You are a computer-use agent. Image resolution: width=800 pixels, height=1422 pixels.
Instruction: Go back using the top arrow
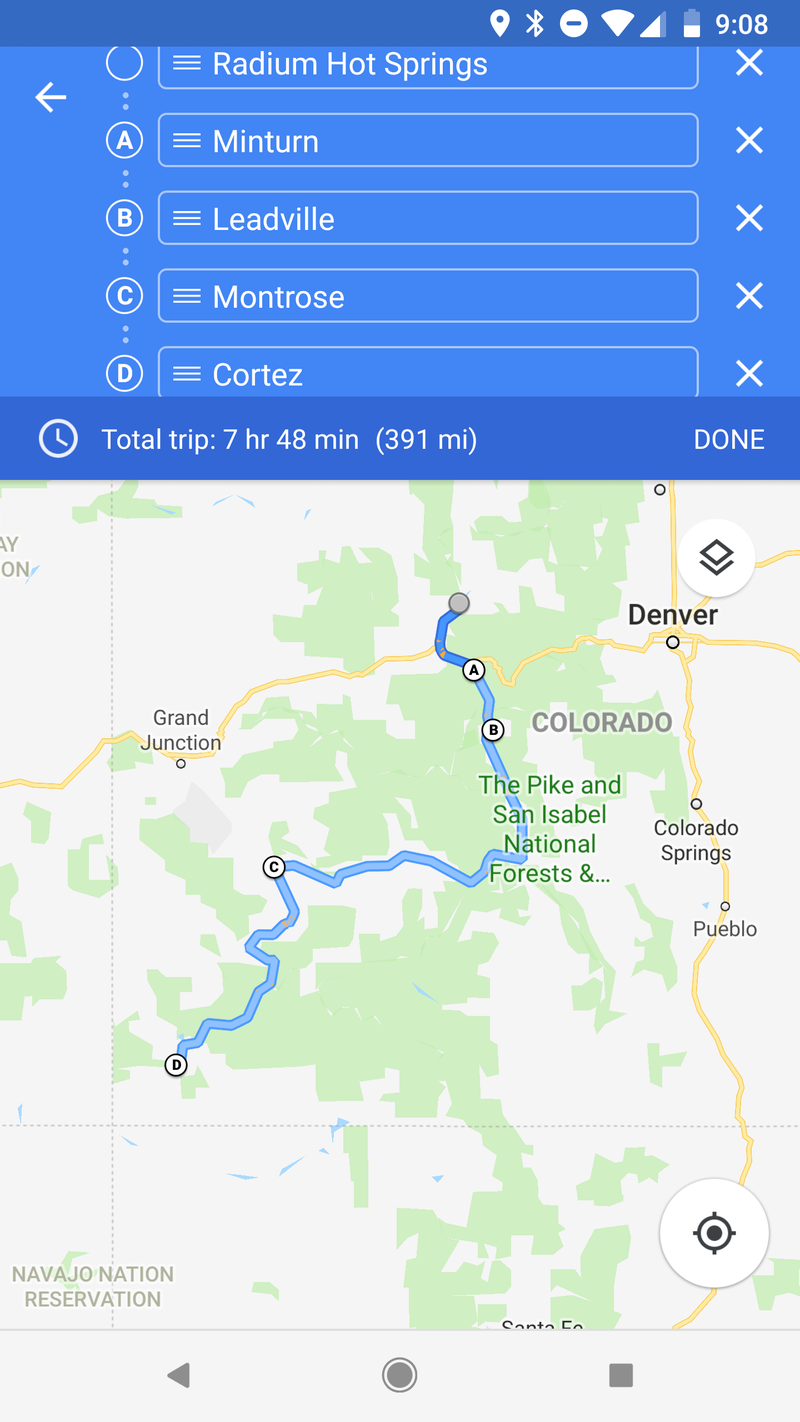click(x=51, y=97)
